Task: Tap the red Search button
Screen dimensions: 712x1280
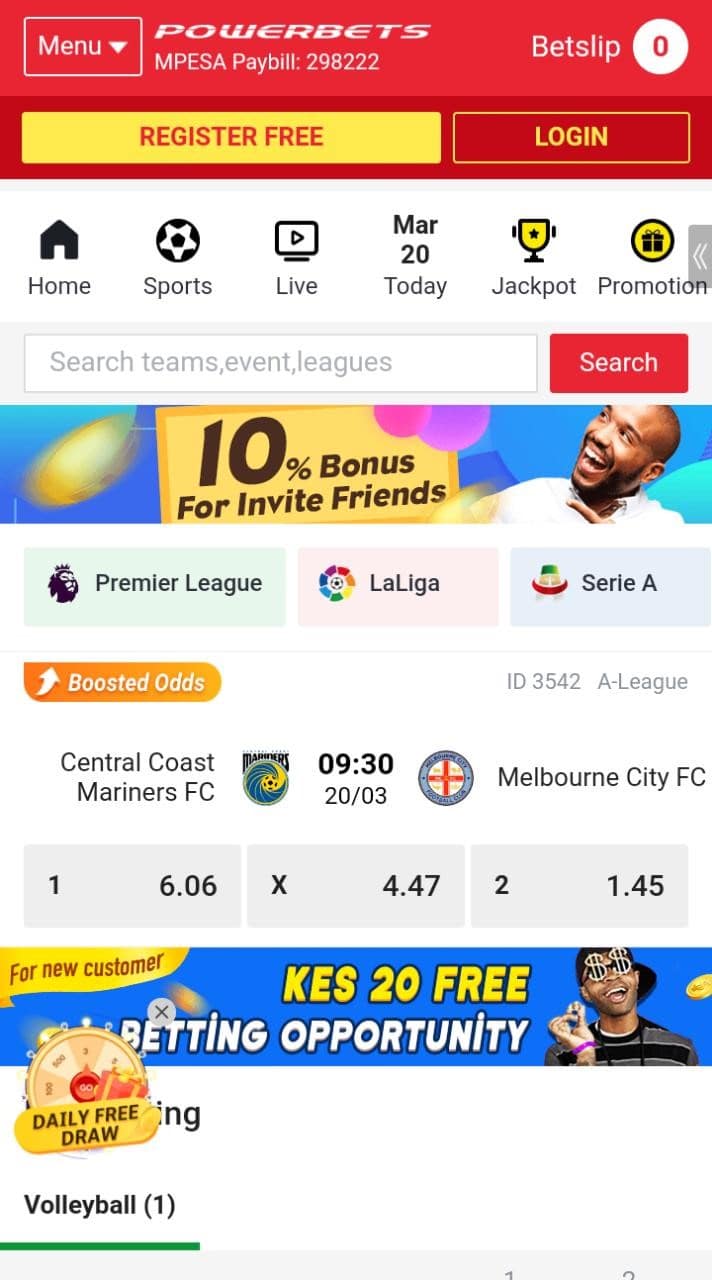Action: [618, 362]
